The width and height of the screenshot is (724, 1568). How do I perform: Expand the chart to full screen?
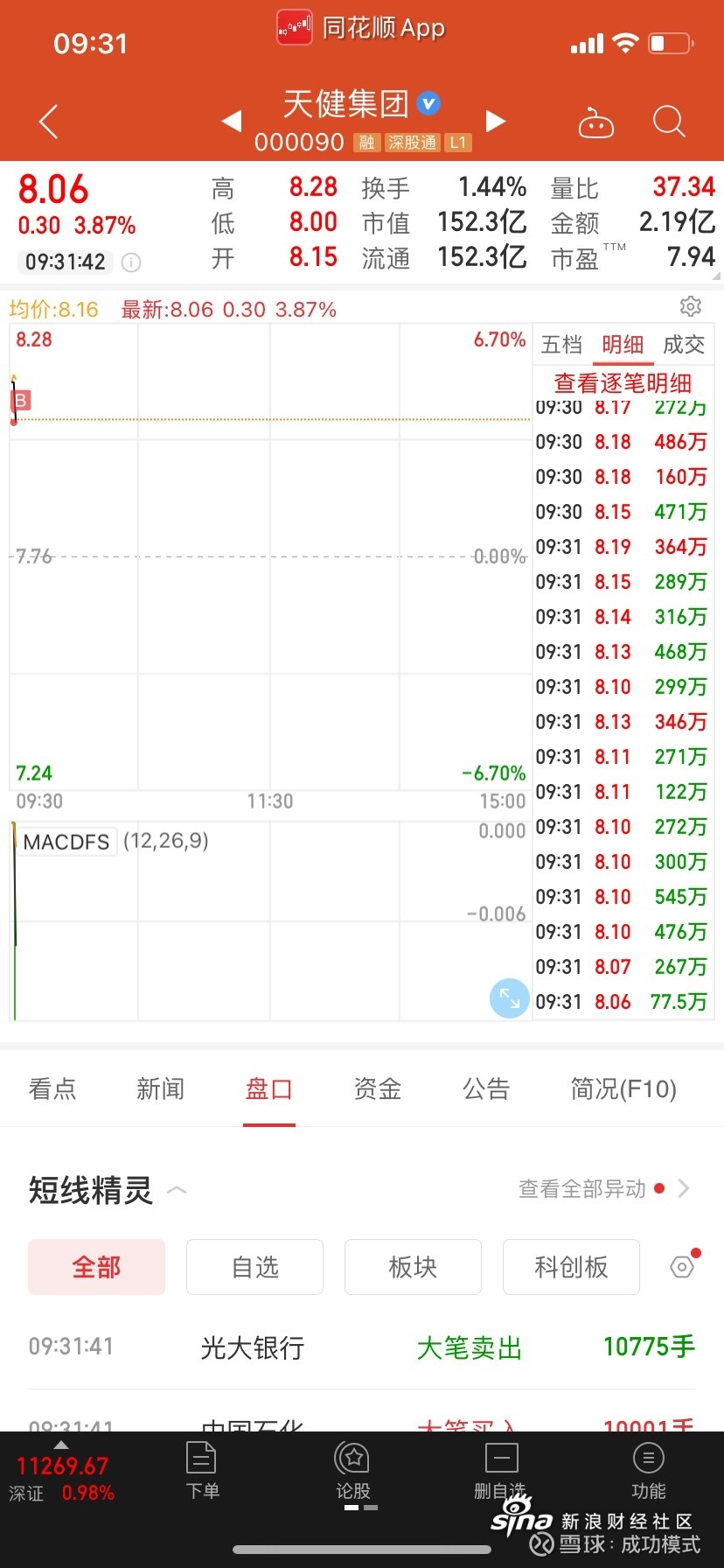click(510, 997)
